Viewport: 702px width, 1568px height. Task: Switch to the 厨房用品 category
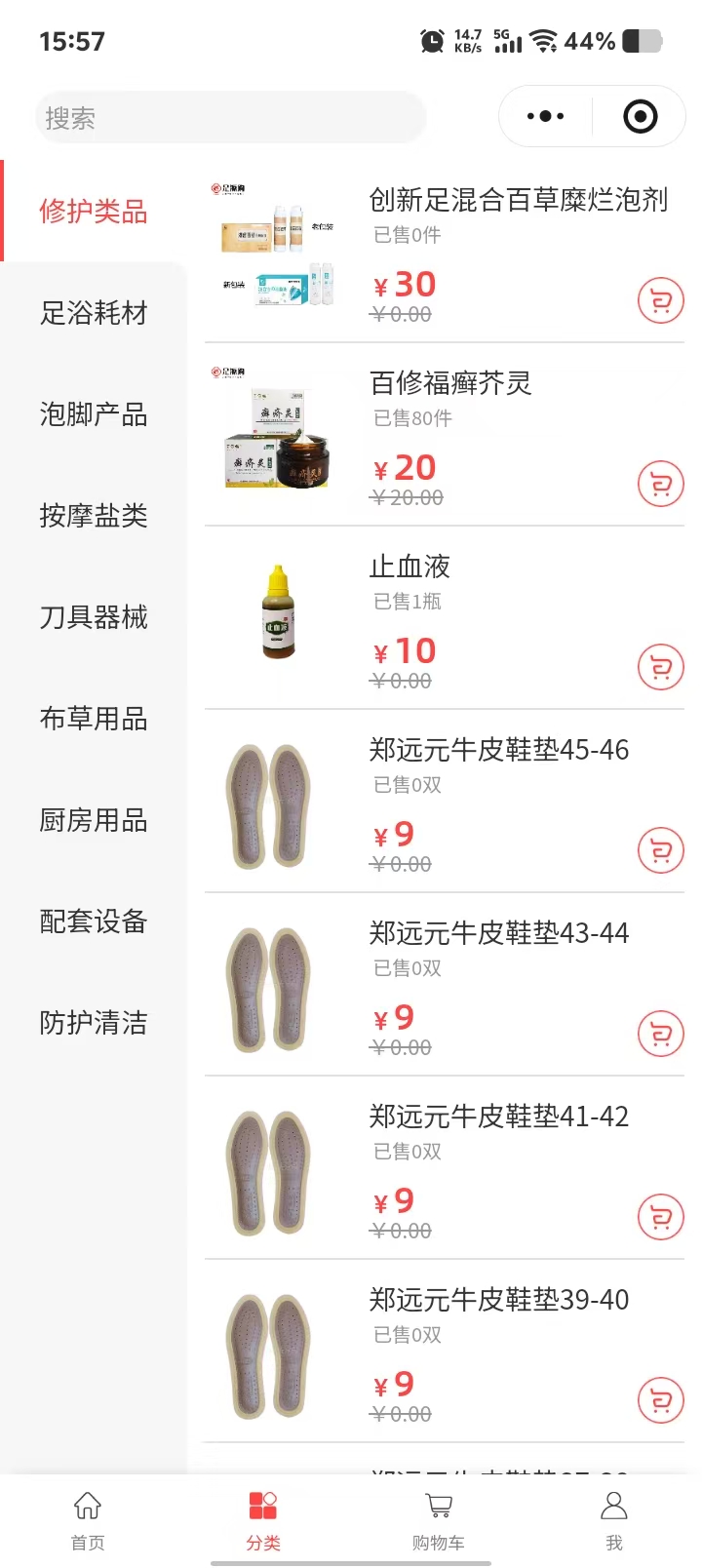click(94, 820)
